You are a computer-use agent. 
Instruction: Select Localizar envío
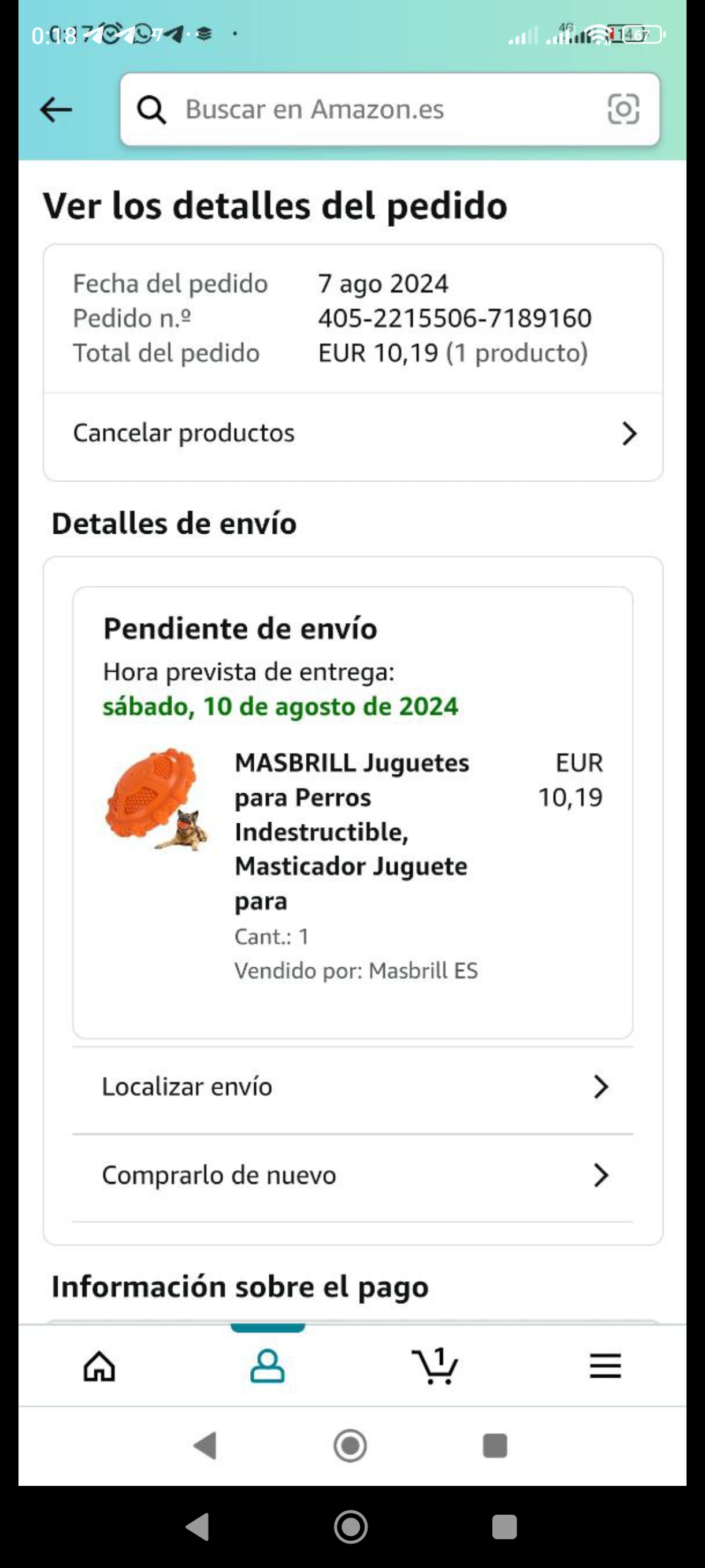[353, 1087]
